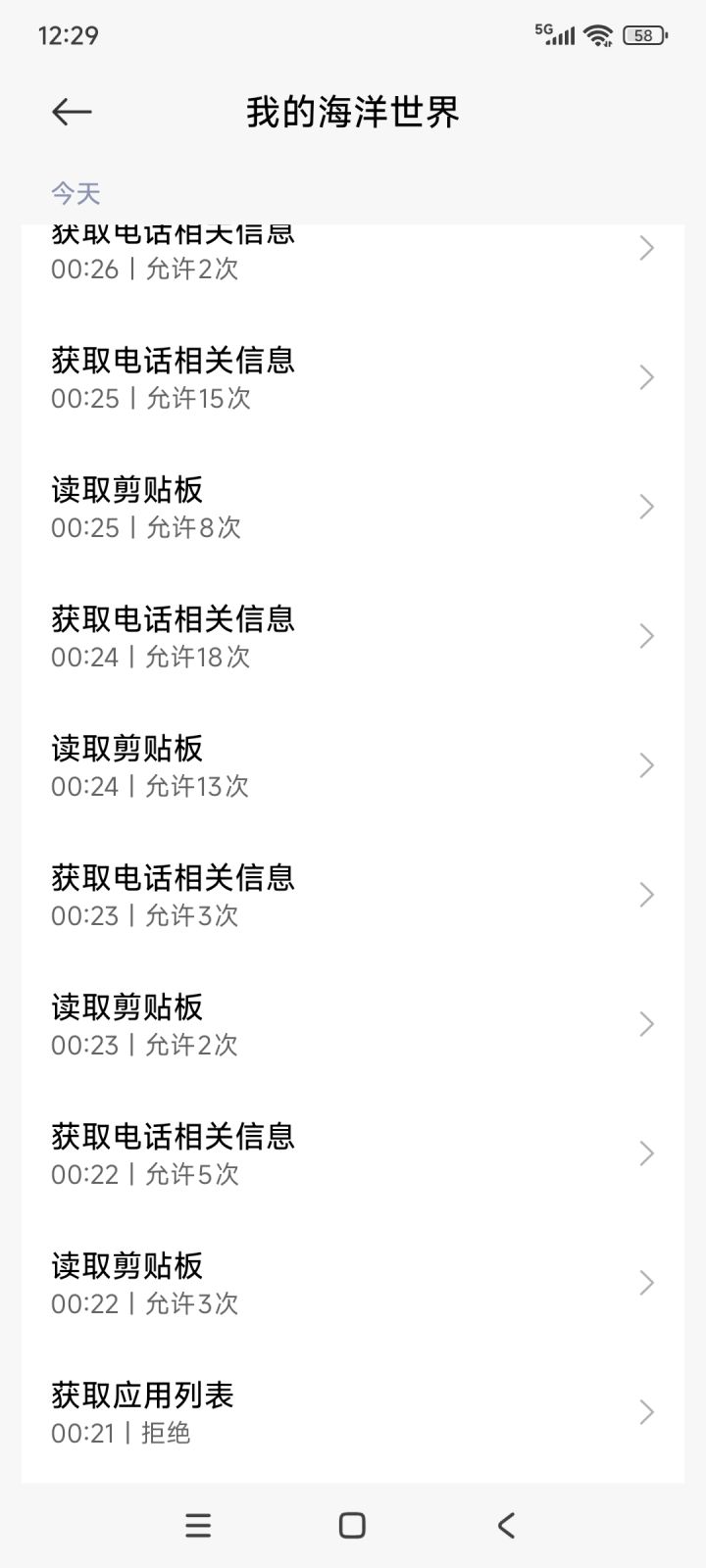
Task: Open 获取电话相关信息 record at 00:23
Action: tap(353, 895)
